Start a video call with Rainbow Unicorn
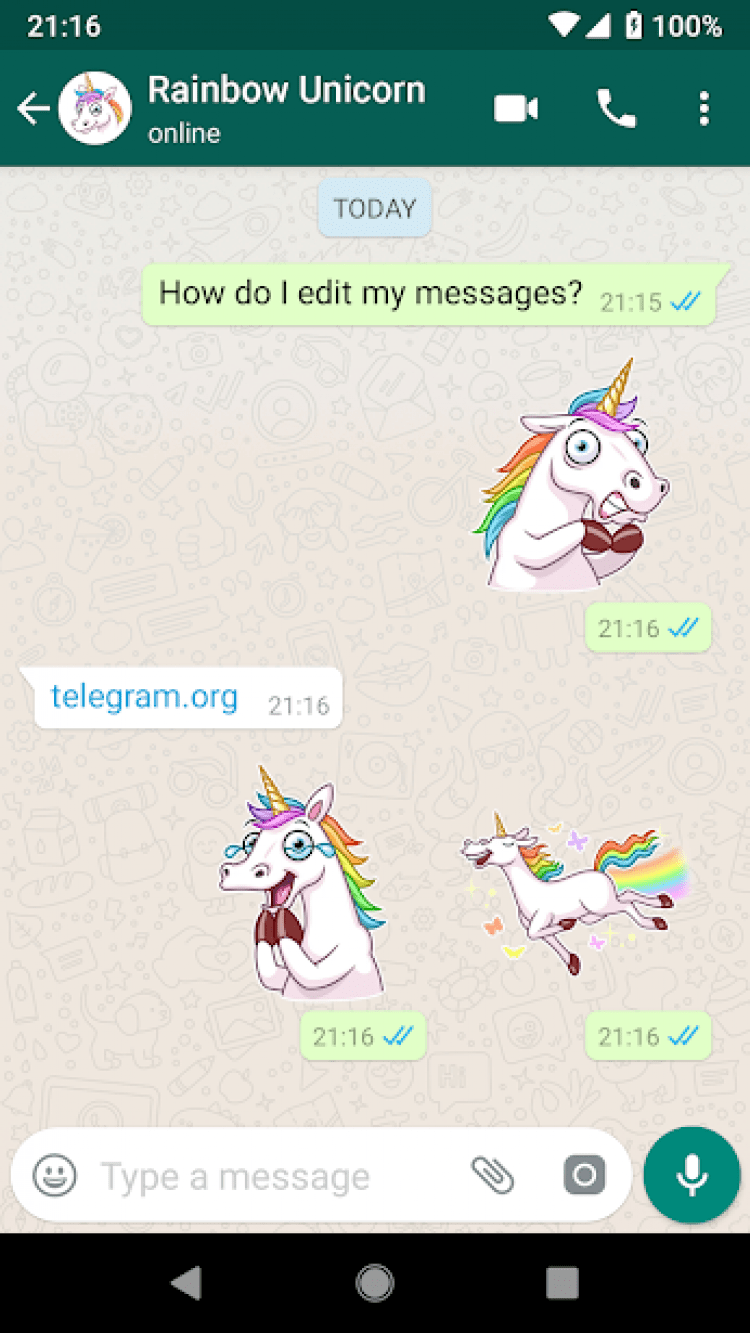Image resolution: width=750 pixels, height=1333 pixels. point(516,108)
